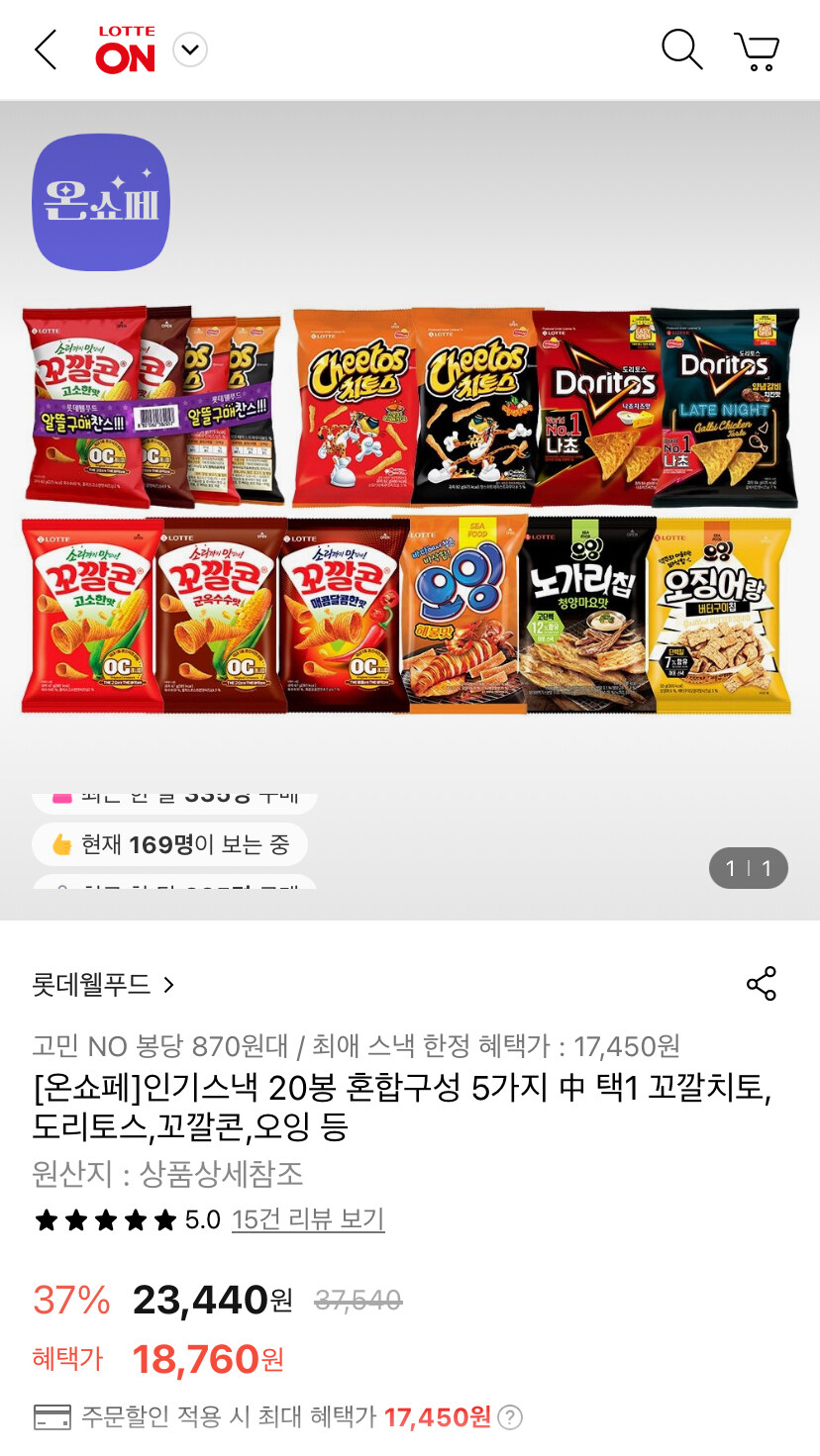Tap the 온쇼페 brand icon
Viewport: 820px width, 1456px height.
[x=100, y=201]
